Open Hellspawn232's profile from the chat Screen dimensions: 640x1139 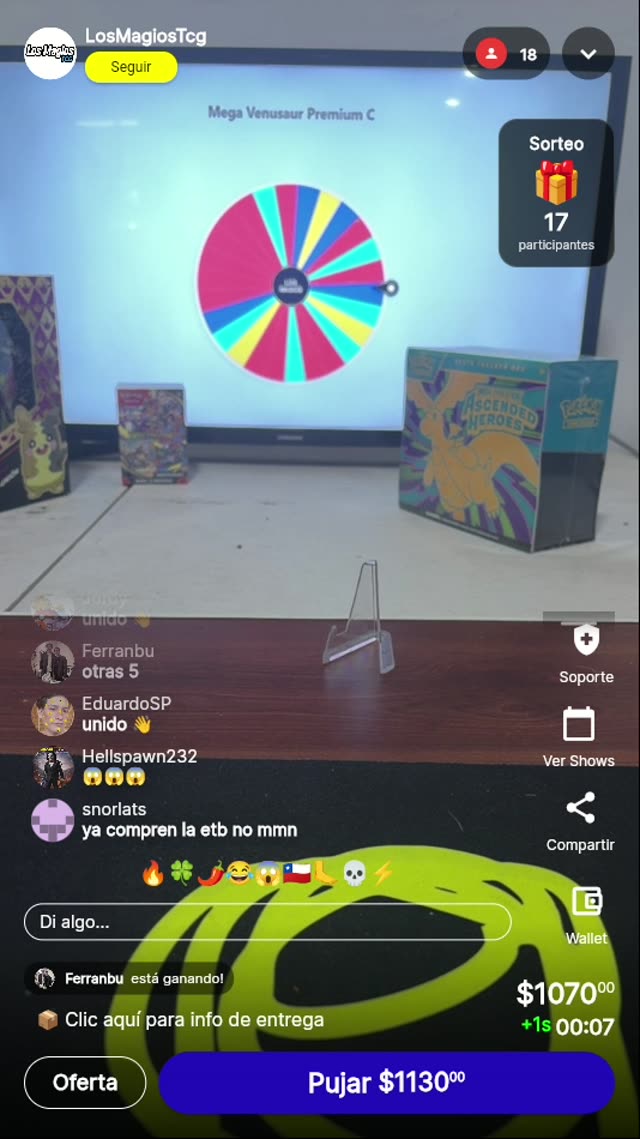pyautogui.click(x=53, y=767)
